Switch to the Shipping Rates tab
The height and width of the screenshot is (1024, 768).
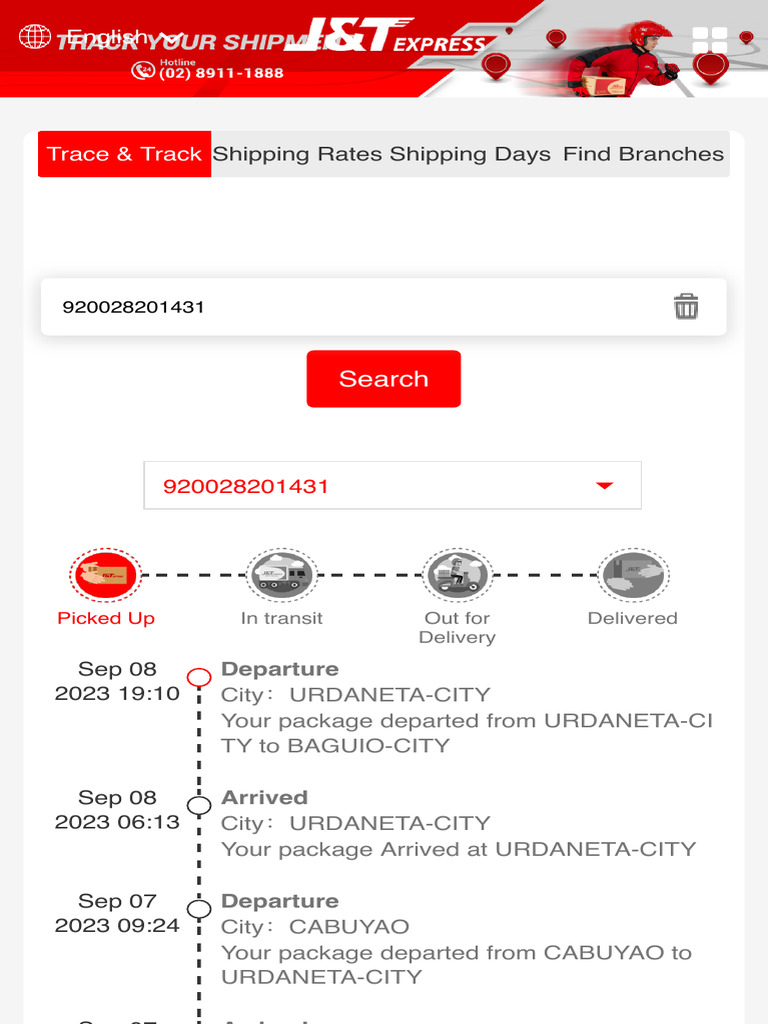coord(298,154)
